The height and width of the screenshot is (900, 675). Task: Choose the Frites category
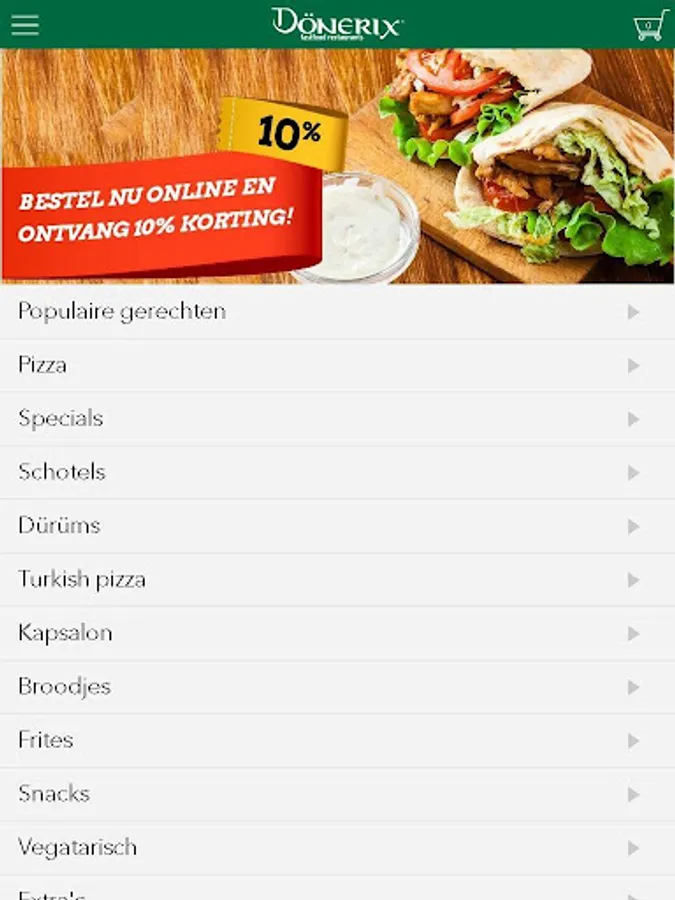tap(337, 740)
